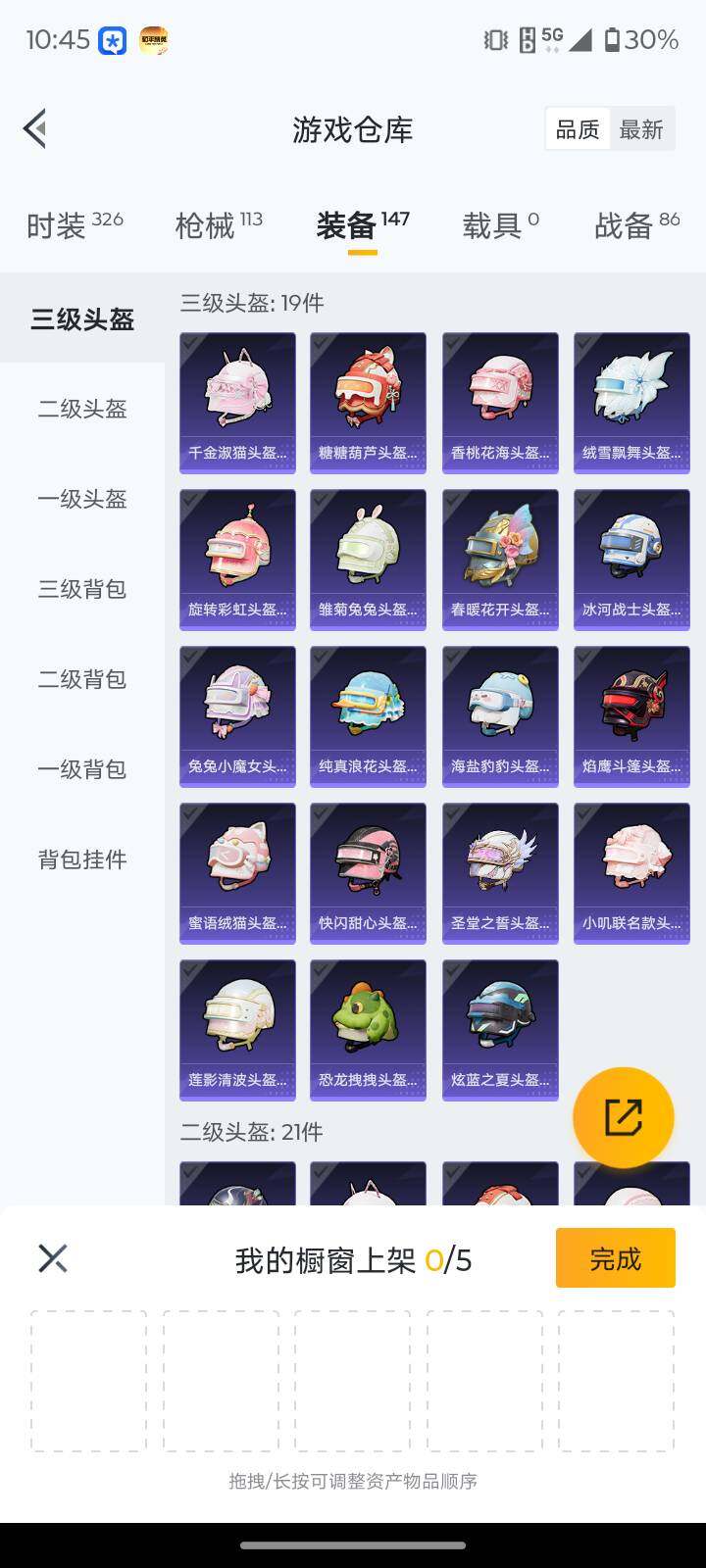This screenshot has width=706, height=1568.
Task: Sort items by 最新
Action: (x=641, y=129)
